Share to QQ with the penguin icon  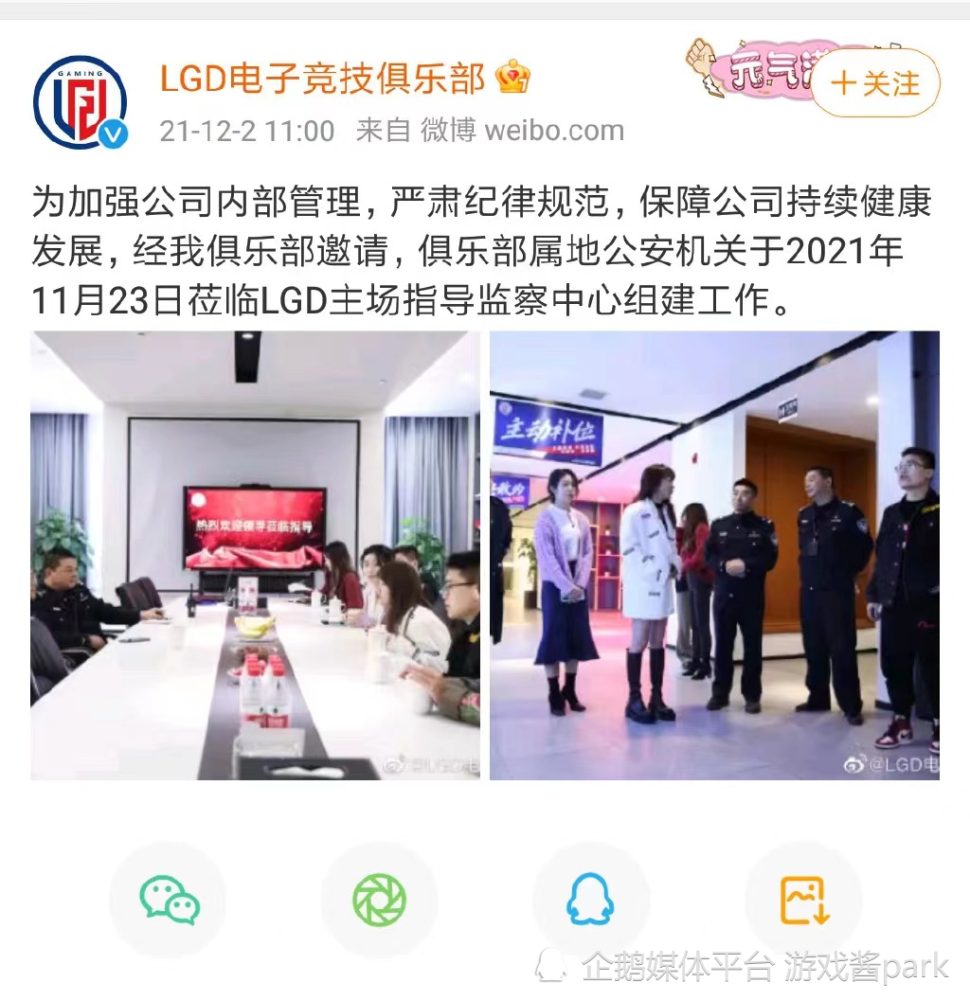point(590,899)
